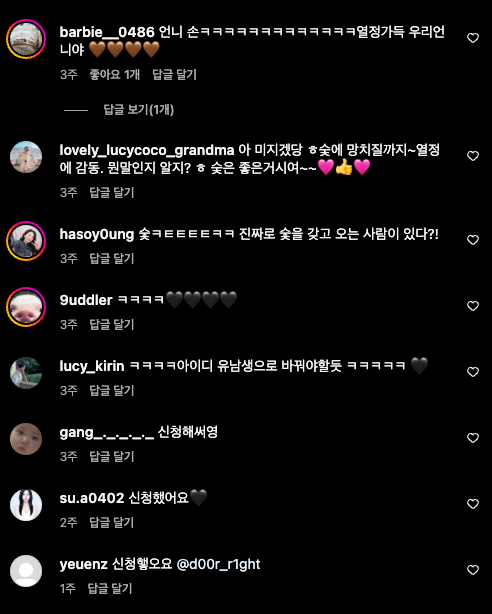492x614 pixels.
Task: Open lucy_kirin's username link
Action: click(x=92, y=366)
